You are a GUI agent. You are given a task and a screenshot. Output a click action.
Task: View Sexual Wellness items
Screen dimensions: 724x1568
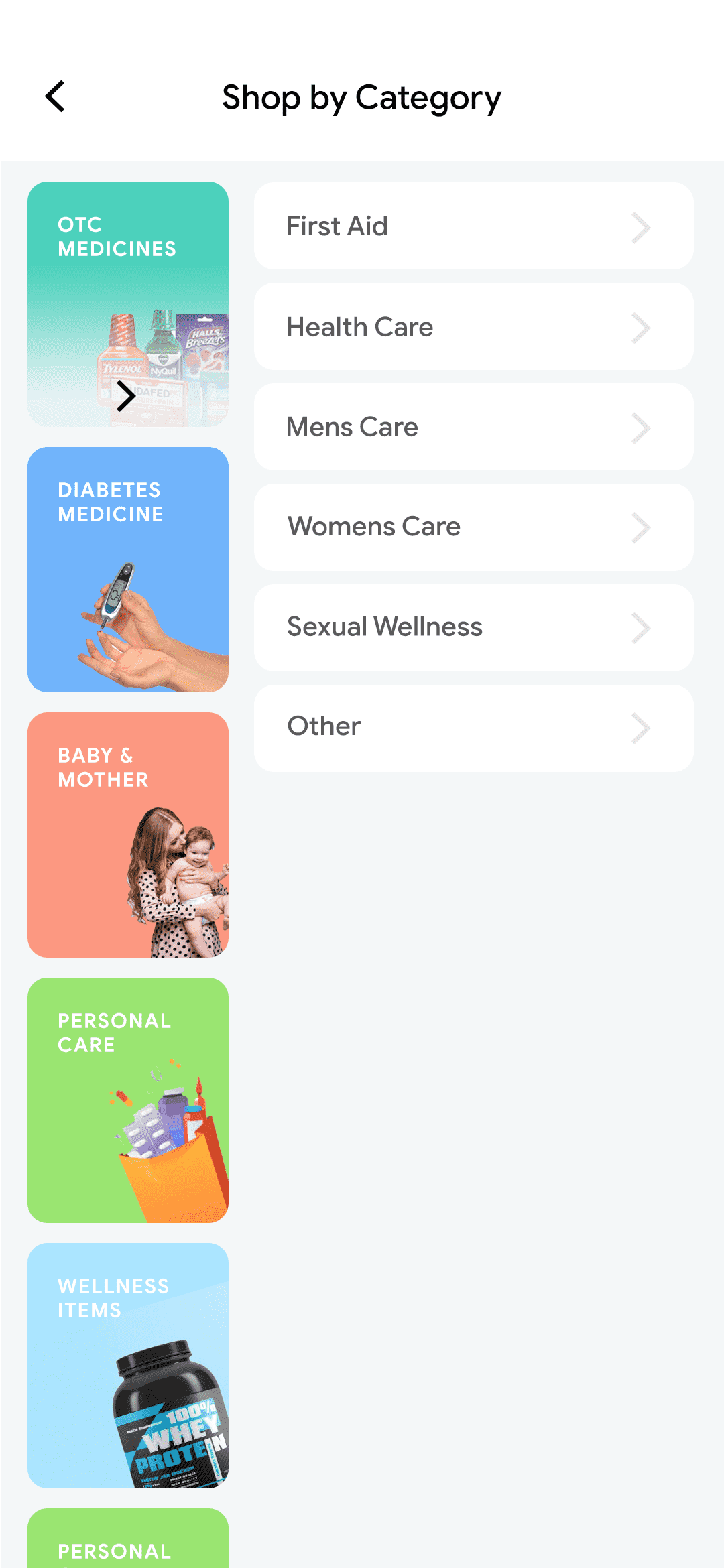pos(474,628)
